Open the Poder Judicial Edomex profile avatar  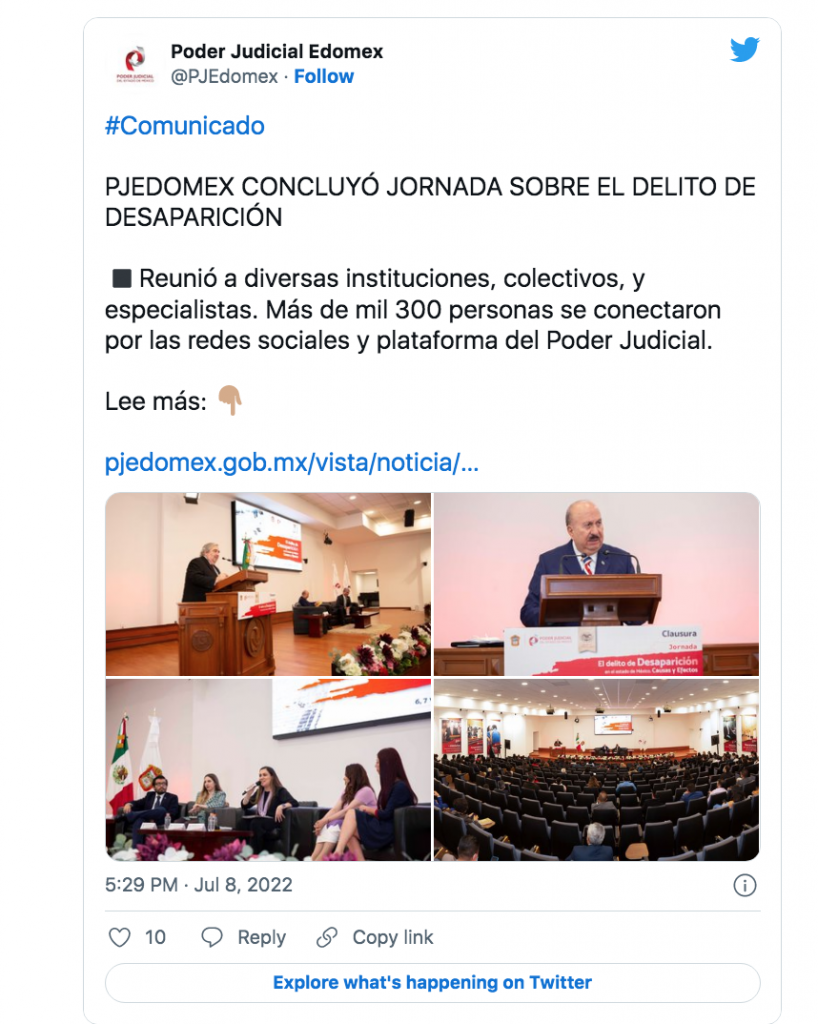[134, 63]
